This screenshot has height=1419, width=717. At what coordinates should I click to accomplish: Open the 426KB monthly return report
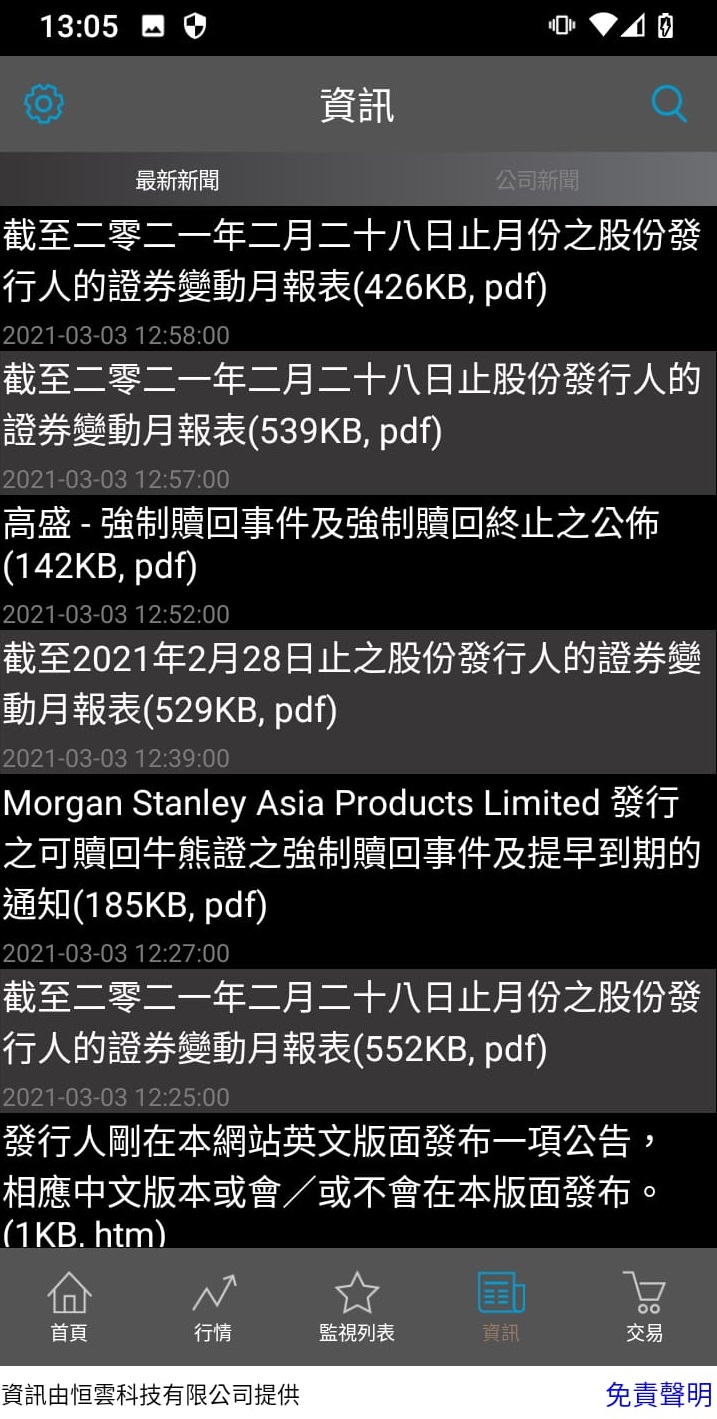pos(358,279)
